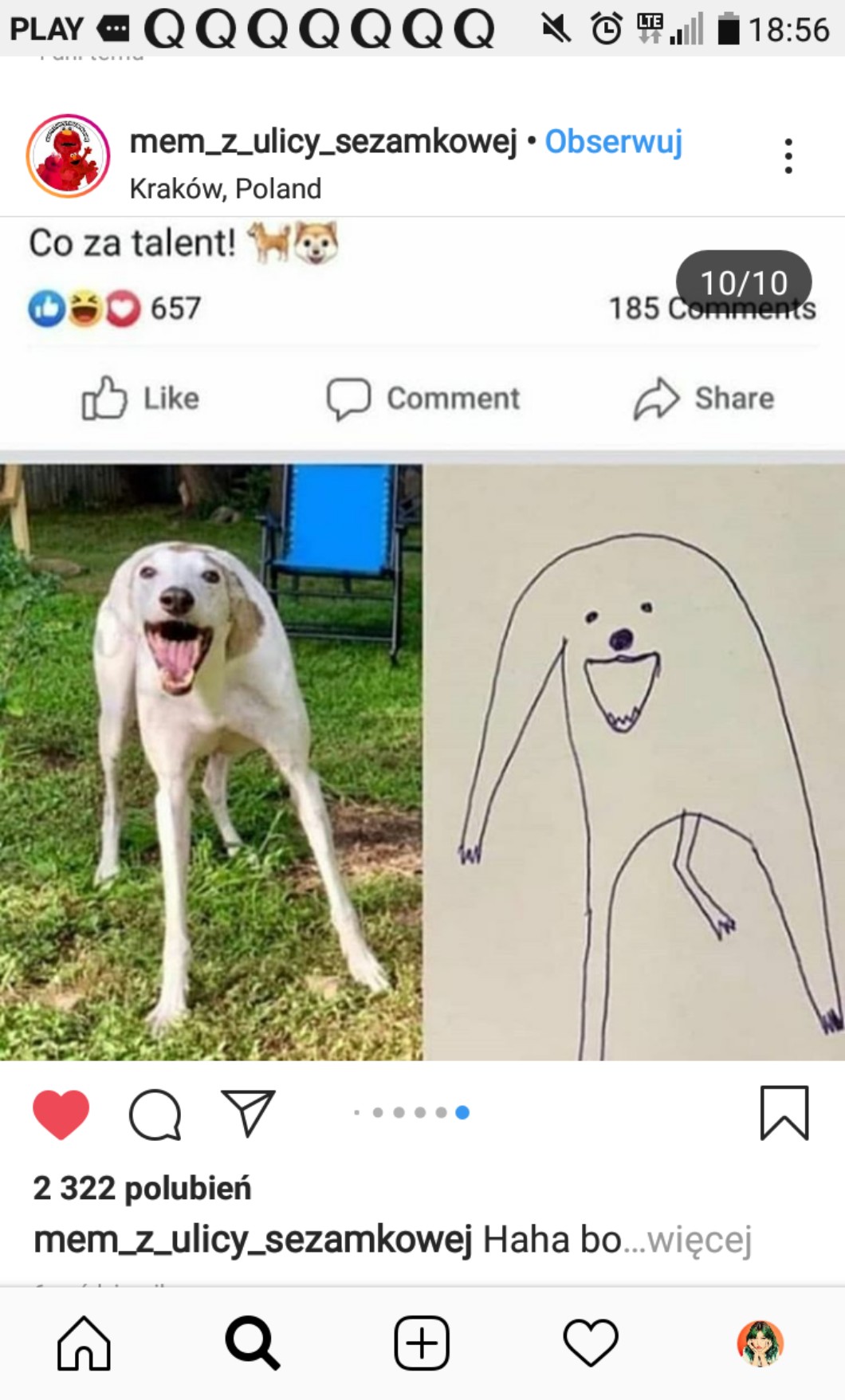Open the Kraków, Poland location

pos(225,189)
